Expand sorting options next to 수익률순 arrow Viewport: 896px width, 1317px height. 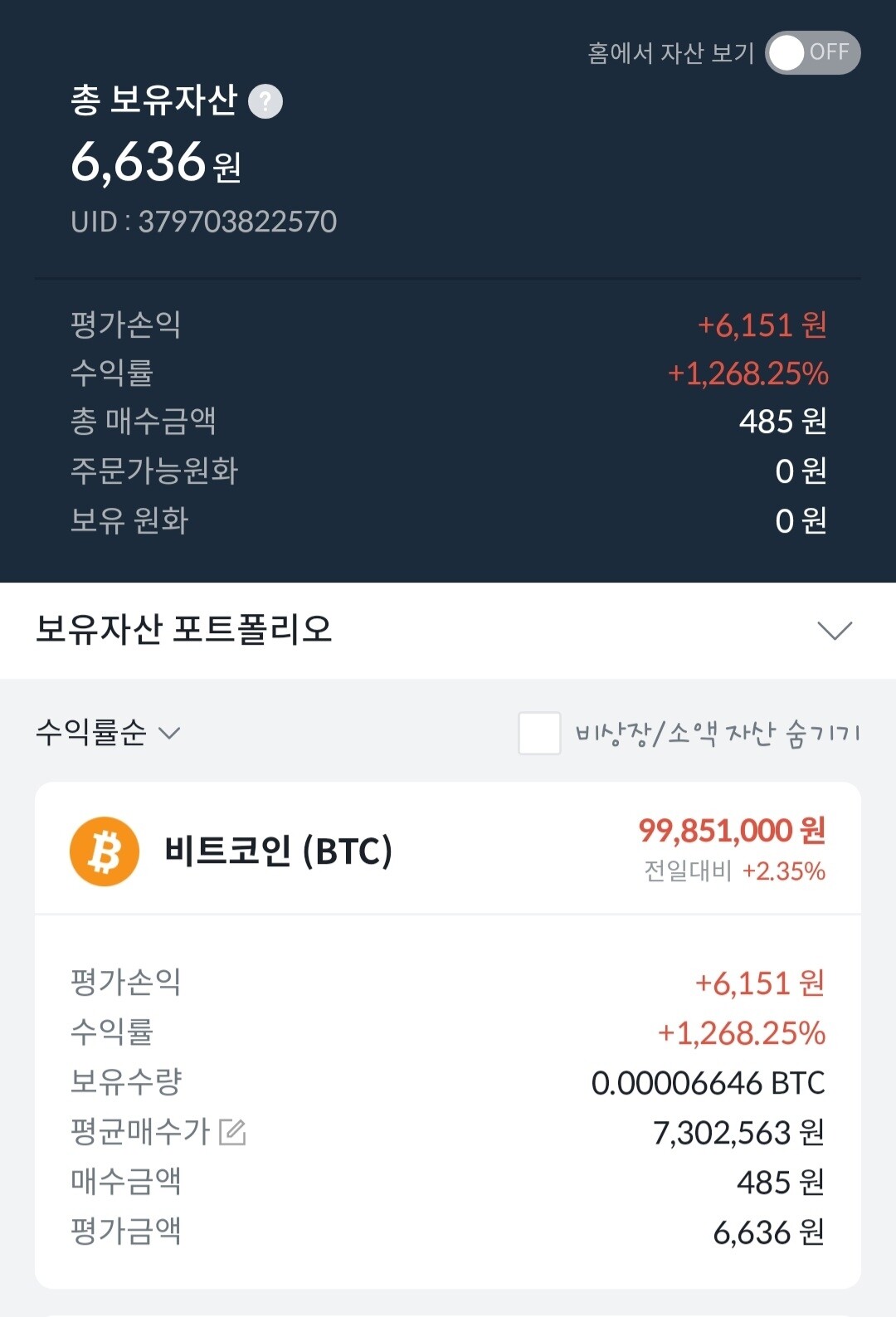[172, 734]
